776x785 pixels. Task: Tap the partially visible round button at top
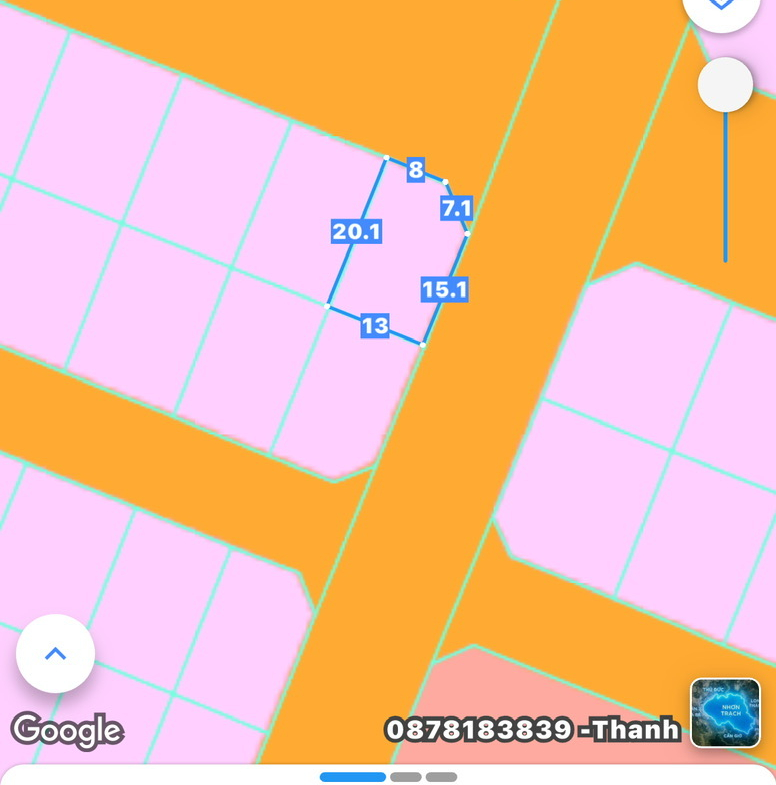coord(722,10)
